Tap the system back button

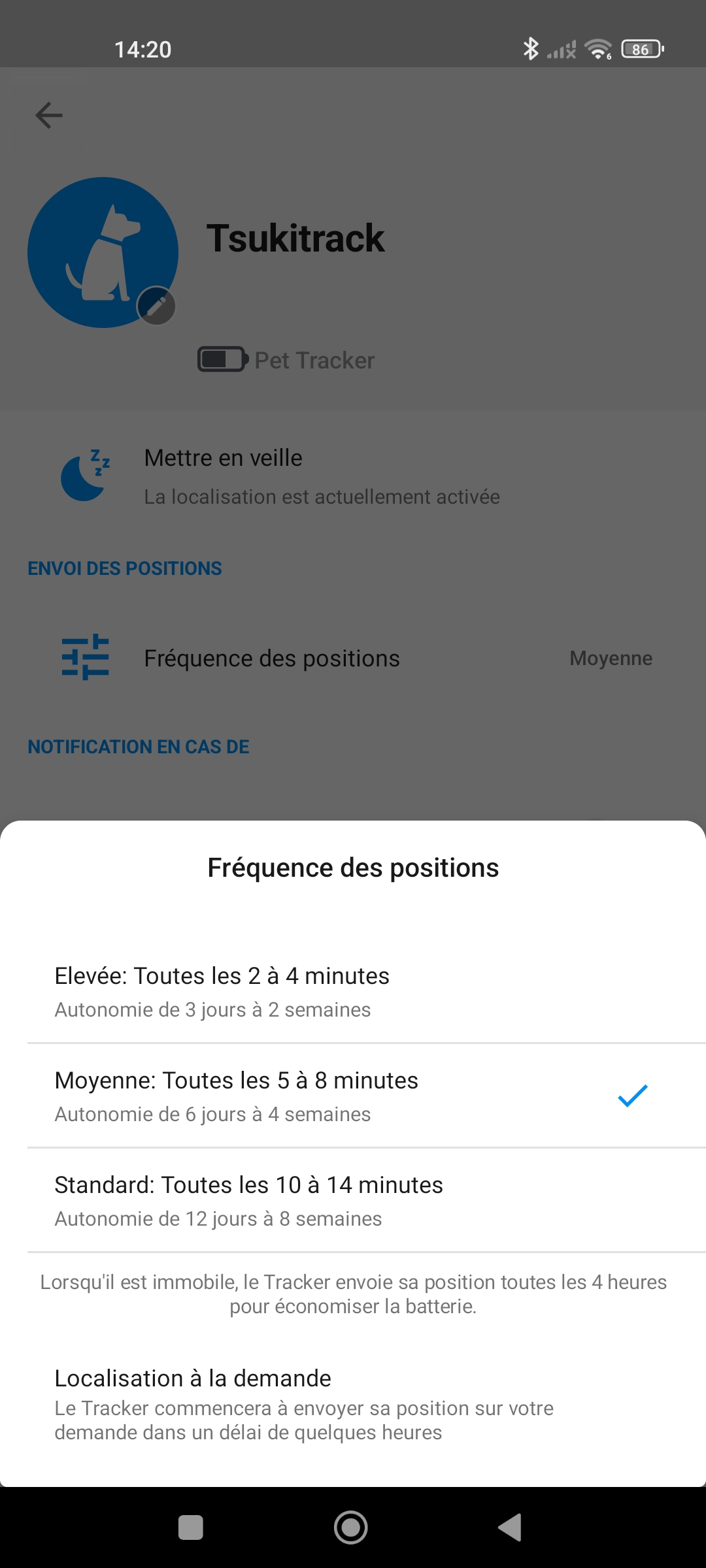[511, 1527]
